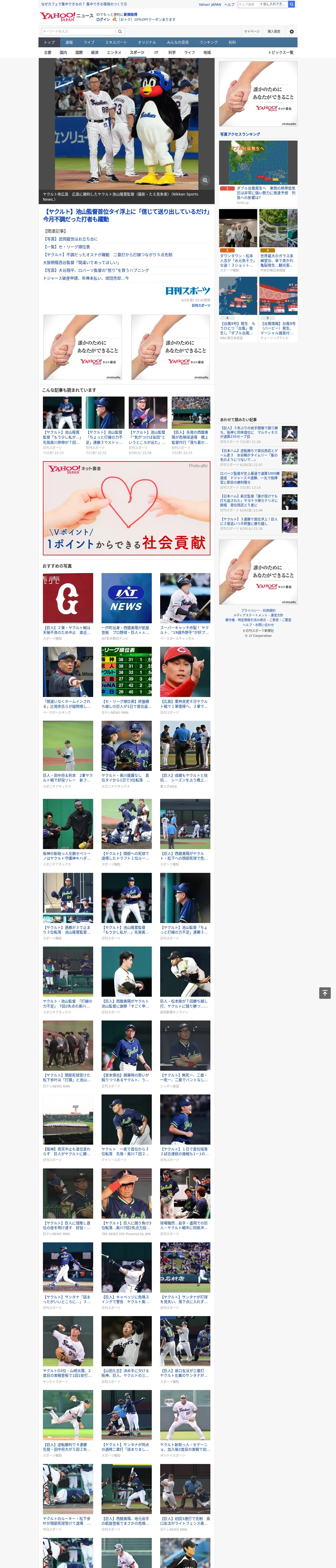Image resolution: width=336 pixels, height=1568 pixels.
Task: Switch to the 速報 tab
Action: pyautogui.click(x=69, y=43)
